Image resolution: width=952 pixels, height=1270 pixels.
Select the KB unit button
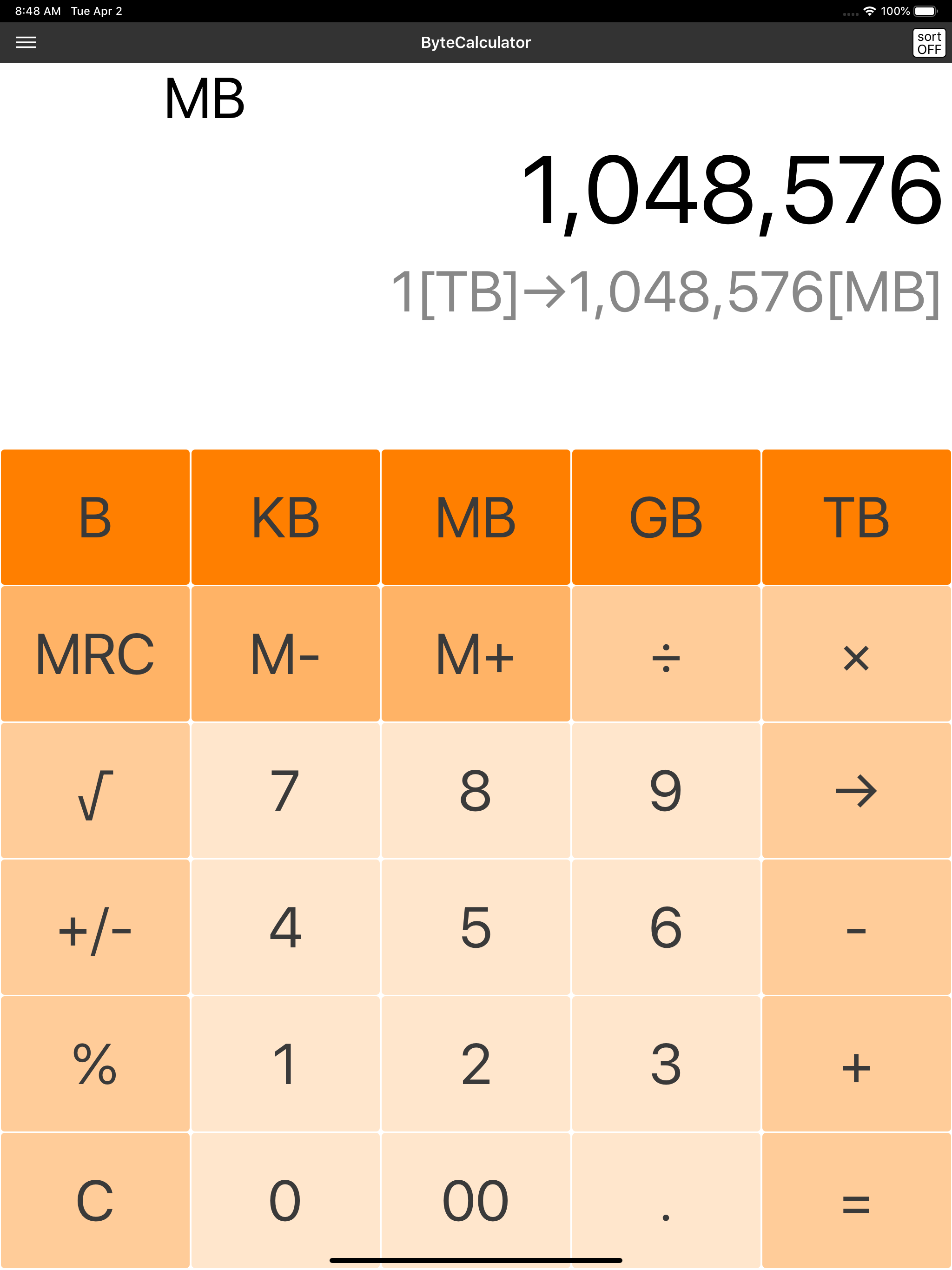[285, 517]
